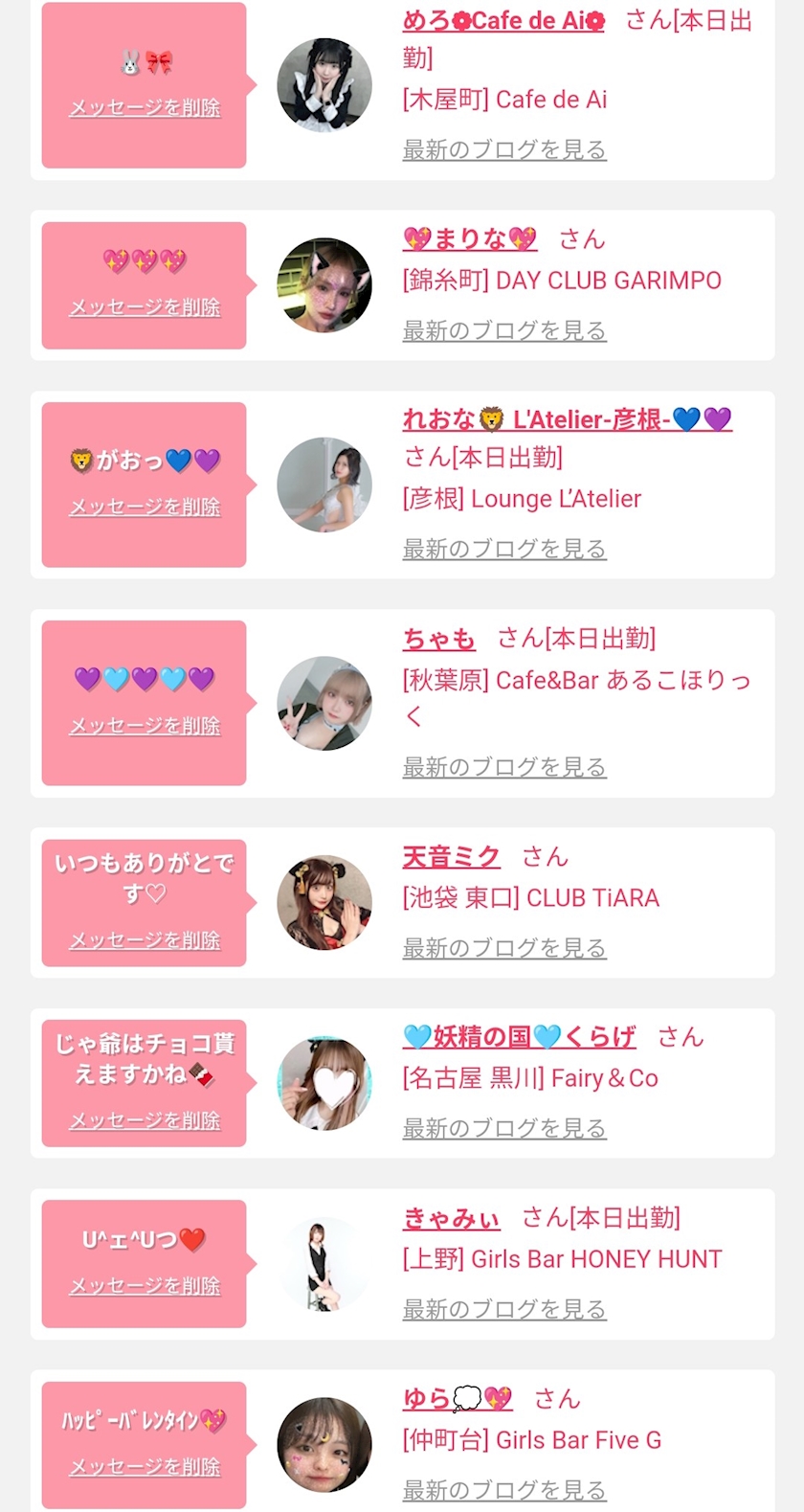Open めろ Cafe de Ai profile link
The image size is (804, 1512).
pyautogui.click(x=503, y=20)
